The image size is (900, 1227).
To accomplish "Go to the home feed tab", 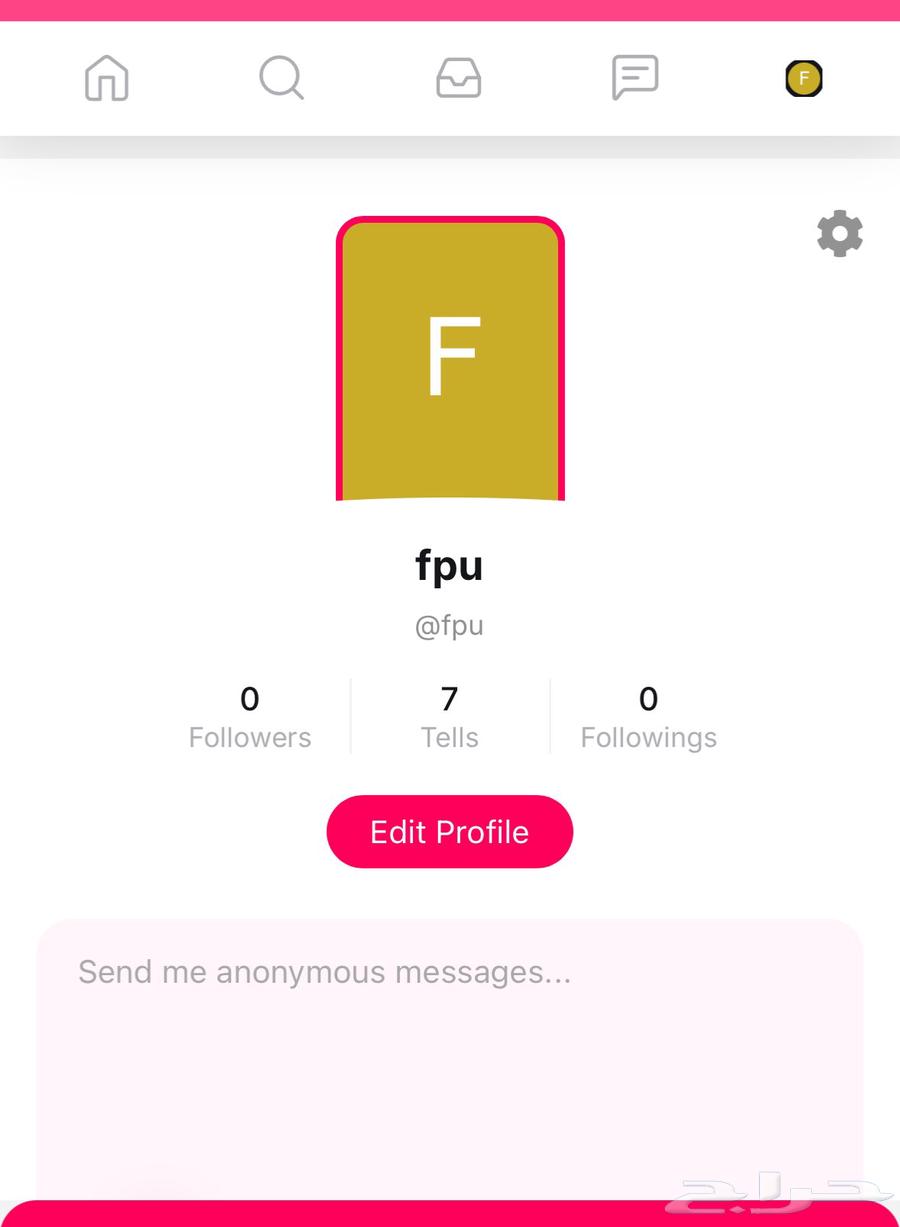I will (107, 78).
